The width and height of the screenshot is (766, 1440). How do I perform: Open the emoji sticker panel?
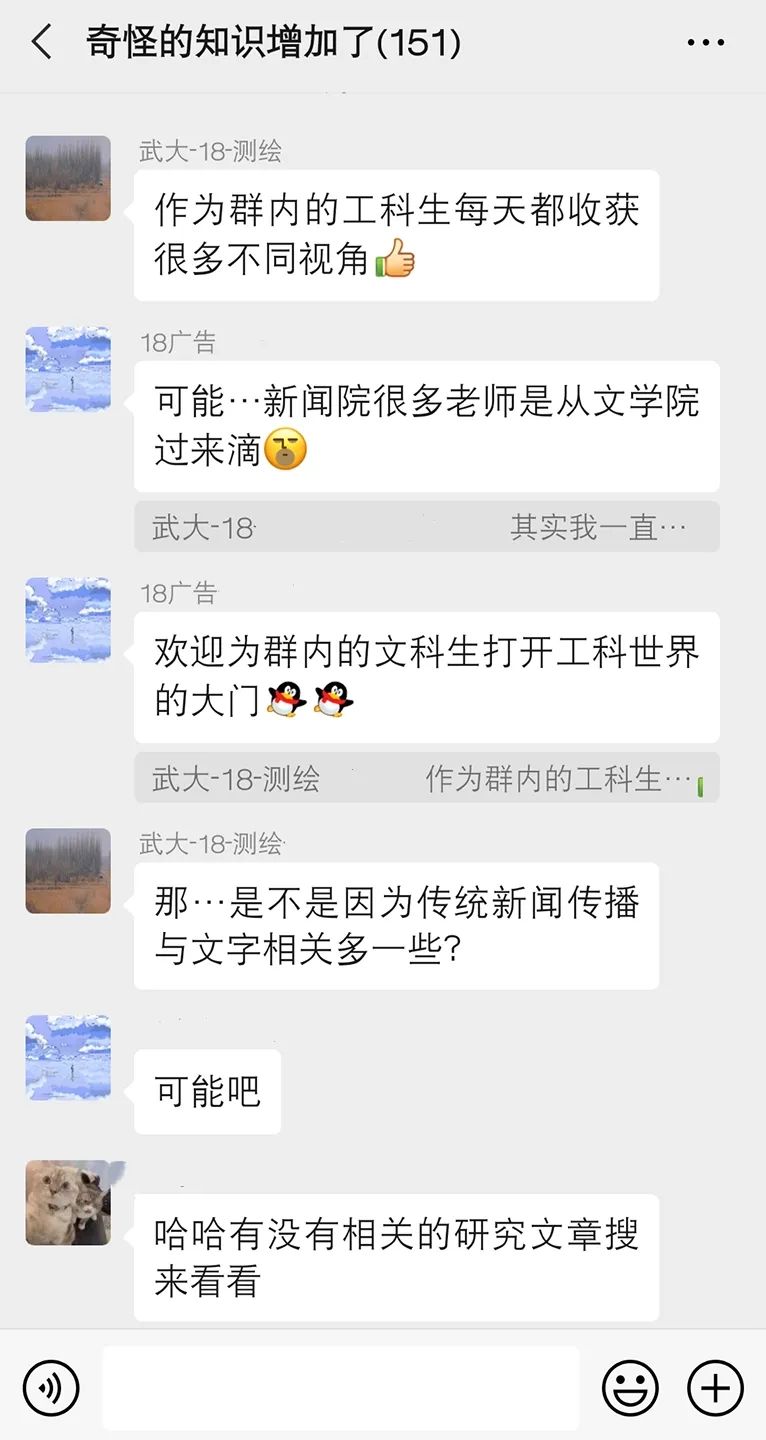630,1388
